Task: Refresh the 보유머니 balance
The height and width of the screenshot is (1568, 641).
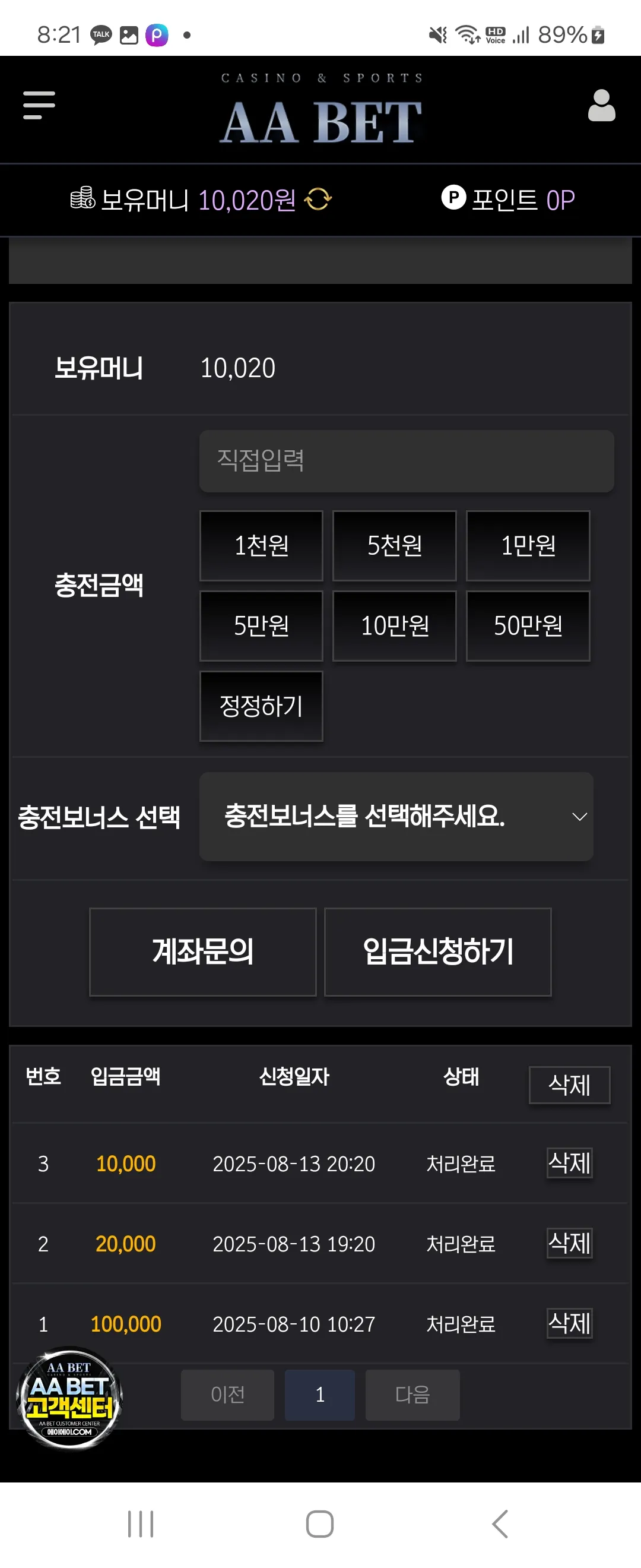Action: [x=318, y=199]
